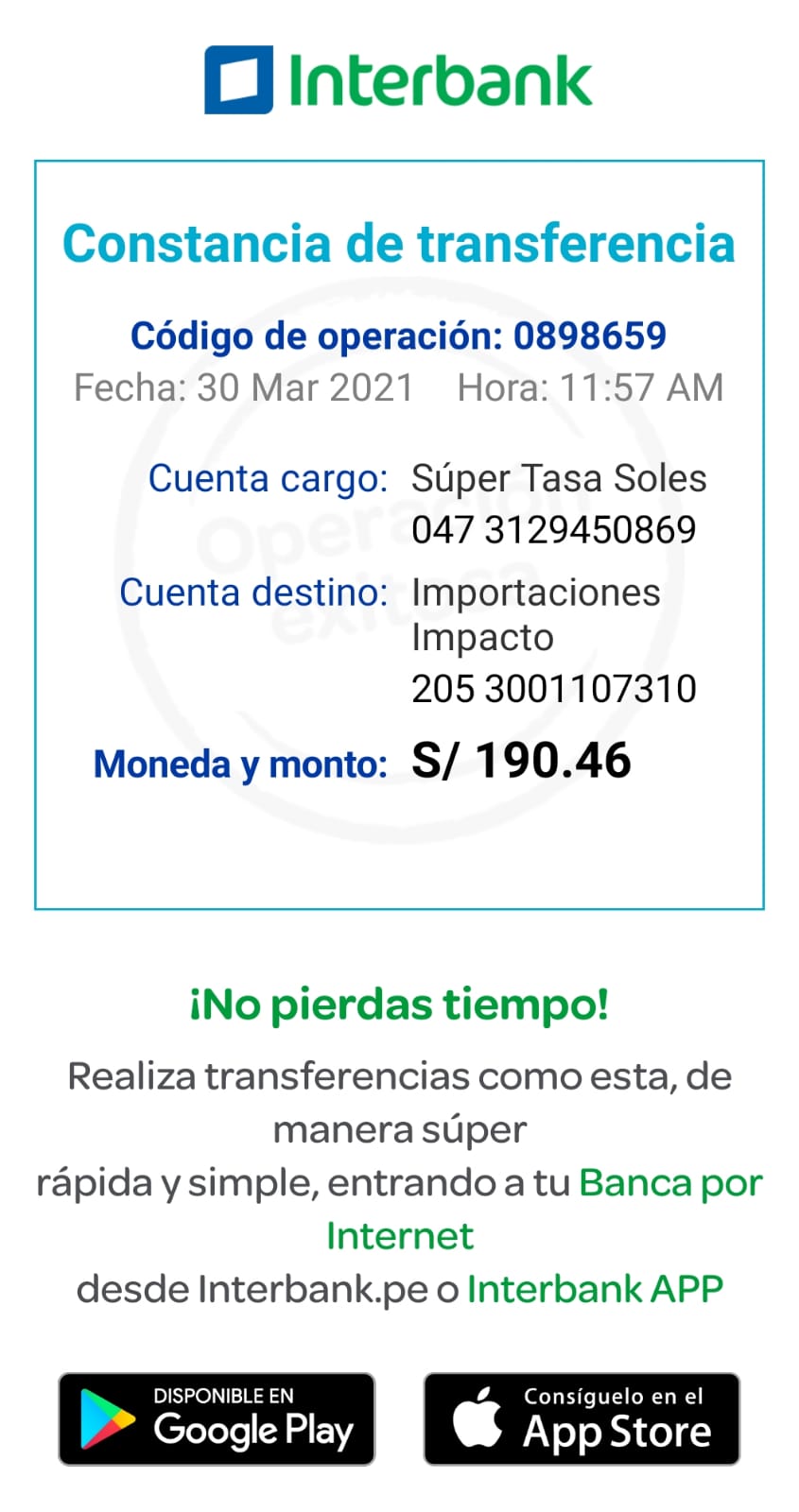
Task: Open the Banca por Internet link
Action: (669, 1183)
